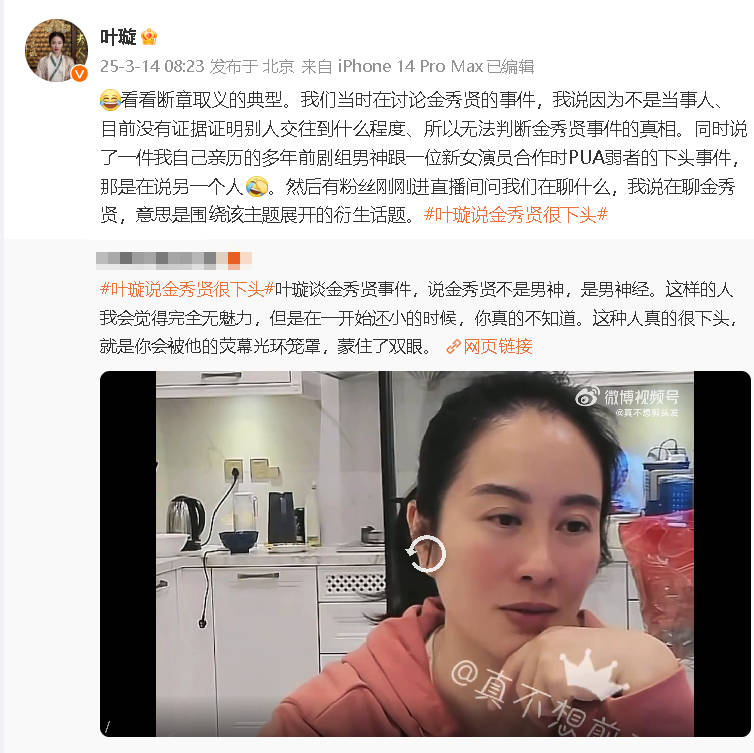Open the hashtag in the reposted post

tap(186, 289)
